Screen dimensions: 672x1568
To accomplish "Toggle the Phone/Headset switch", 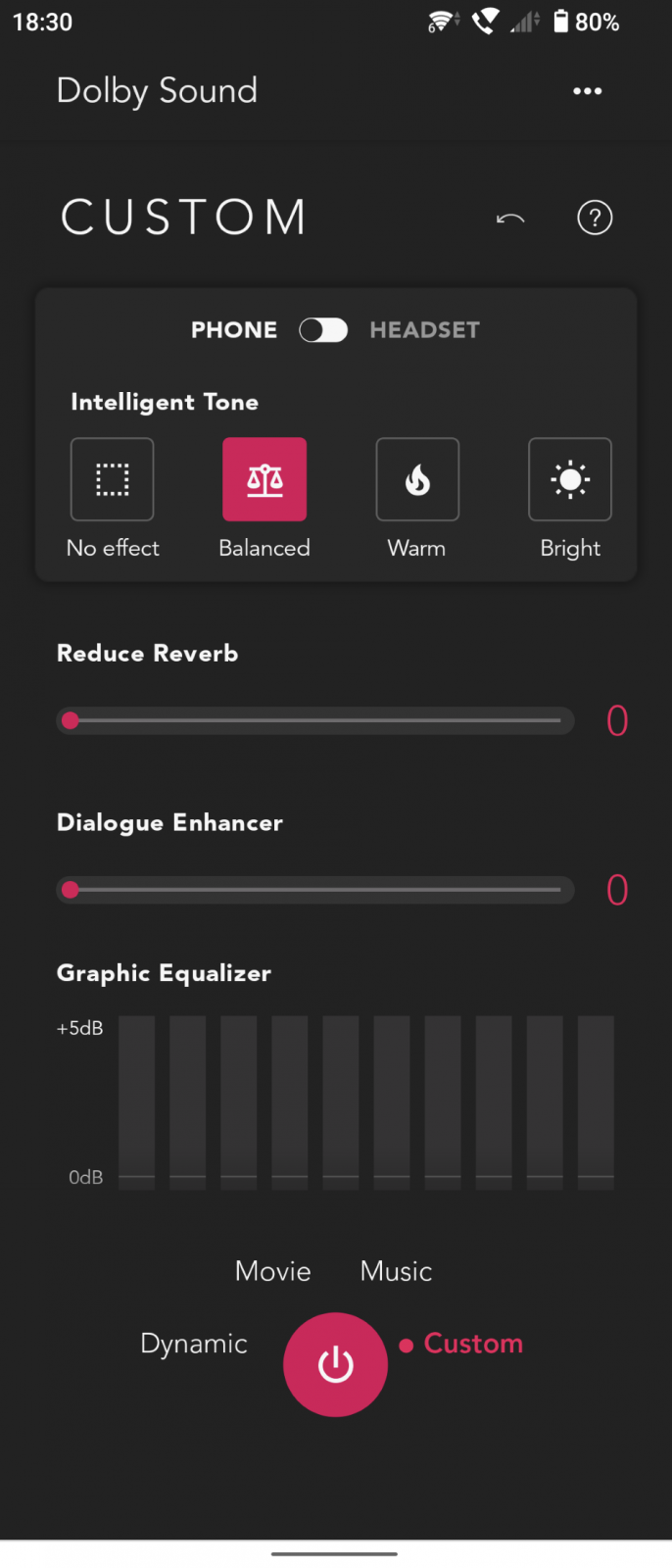I will (323, 330).
